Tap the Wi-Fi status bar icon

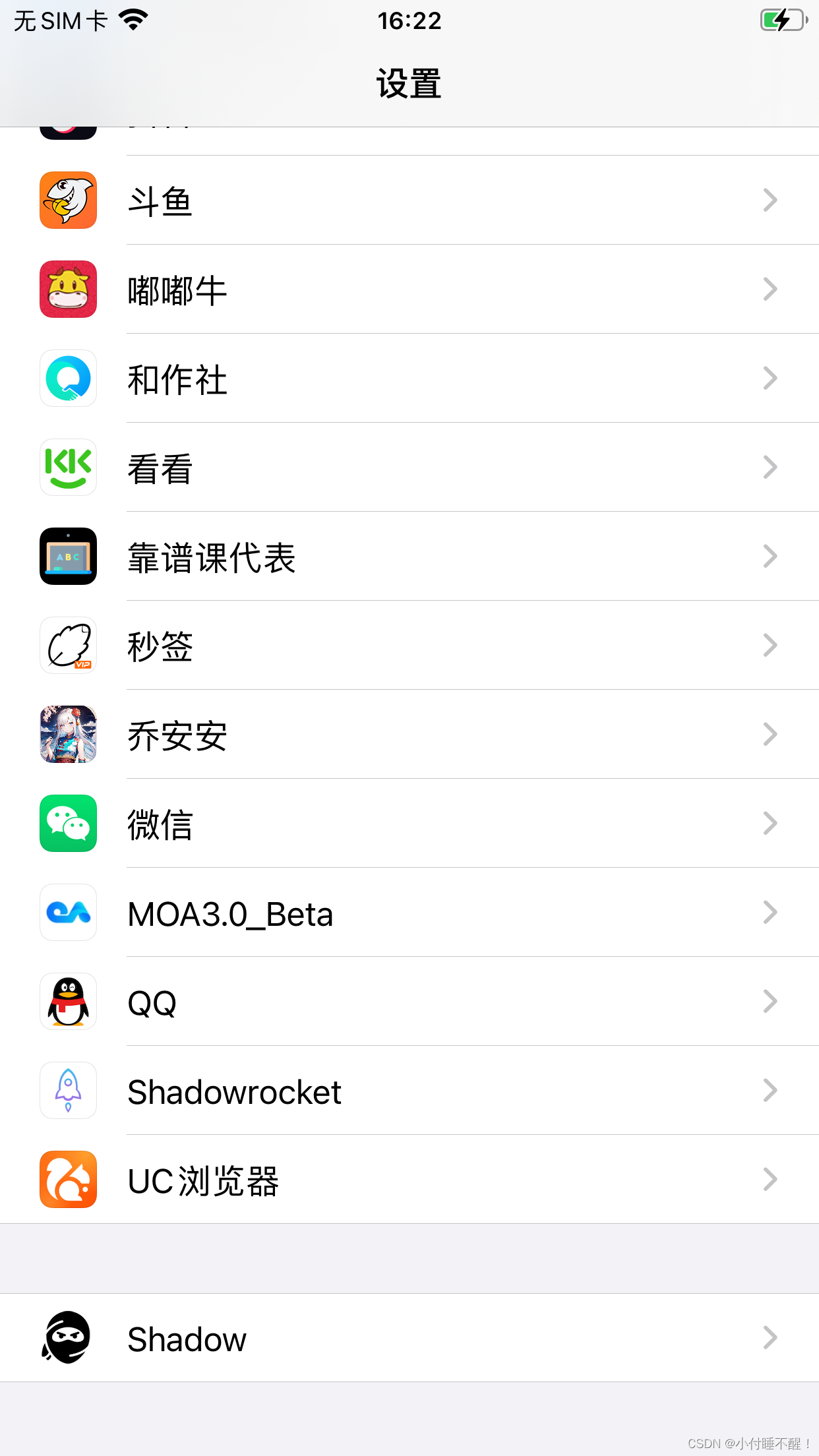pyautogui.click(x=134, y=20)
